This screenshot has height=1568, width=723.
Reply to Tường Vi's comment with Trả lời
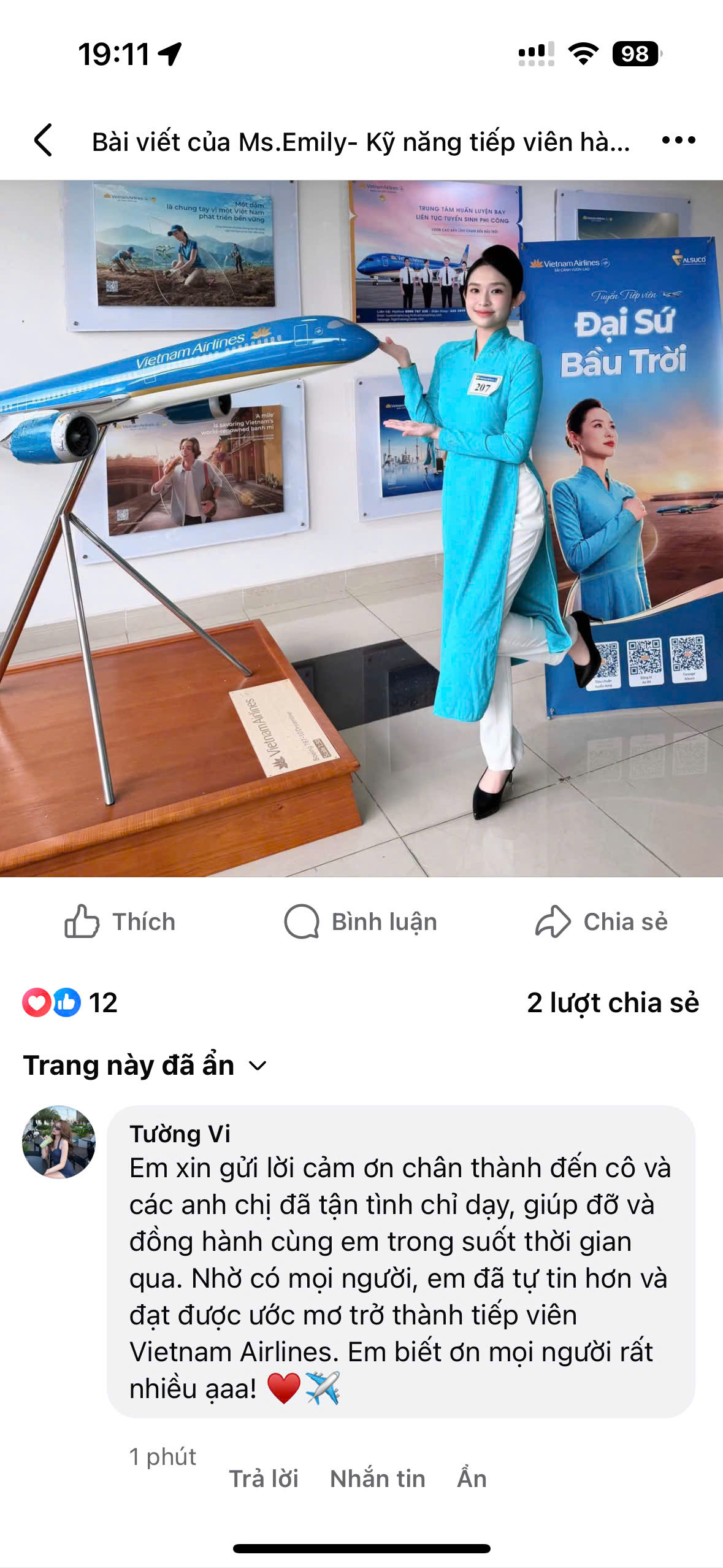tap(264, 1478)
